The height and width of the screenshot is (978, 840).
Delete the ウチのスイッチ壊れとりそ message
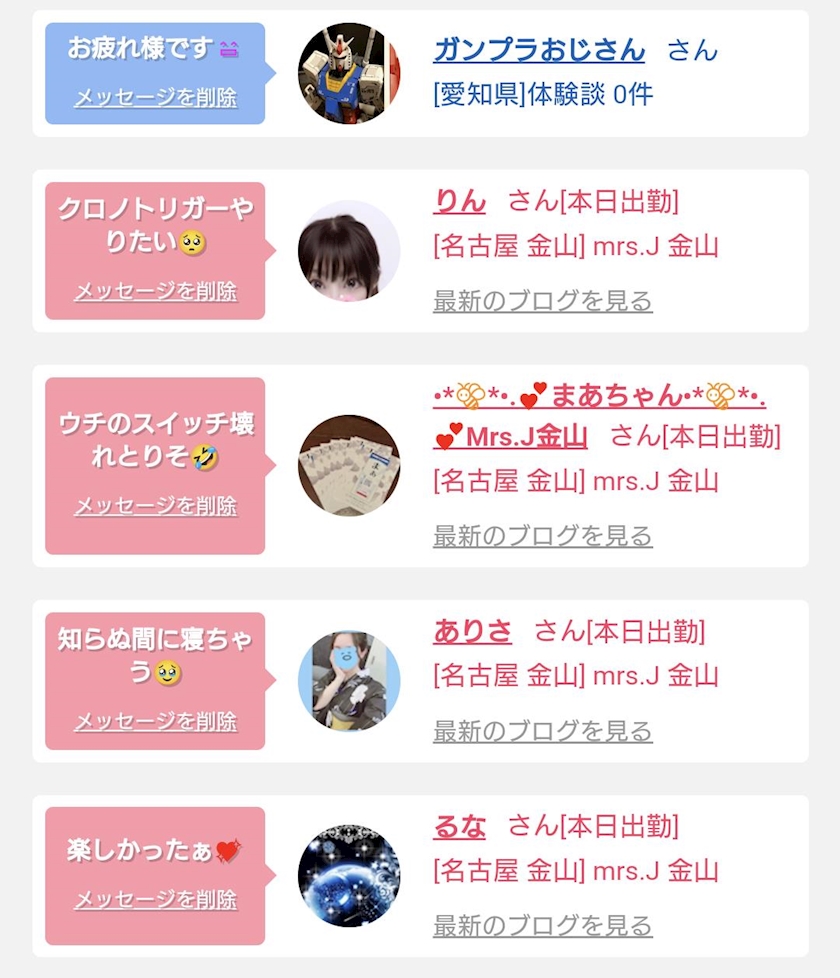tap(156, 506)
